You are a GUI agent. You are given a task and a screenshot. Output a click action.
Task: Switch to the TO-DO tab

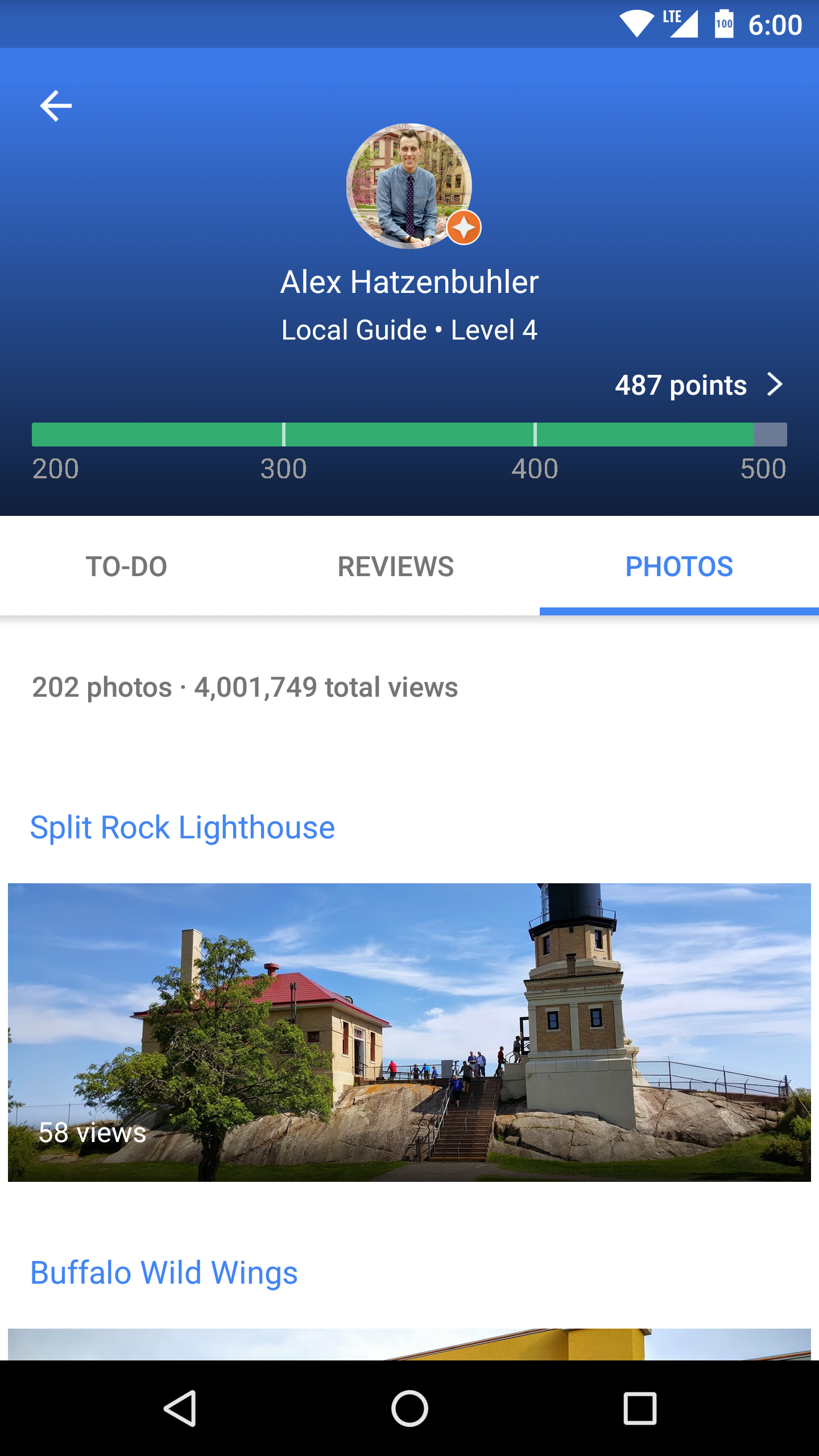point(127,566)
